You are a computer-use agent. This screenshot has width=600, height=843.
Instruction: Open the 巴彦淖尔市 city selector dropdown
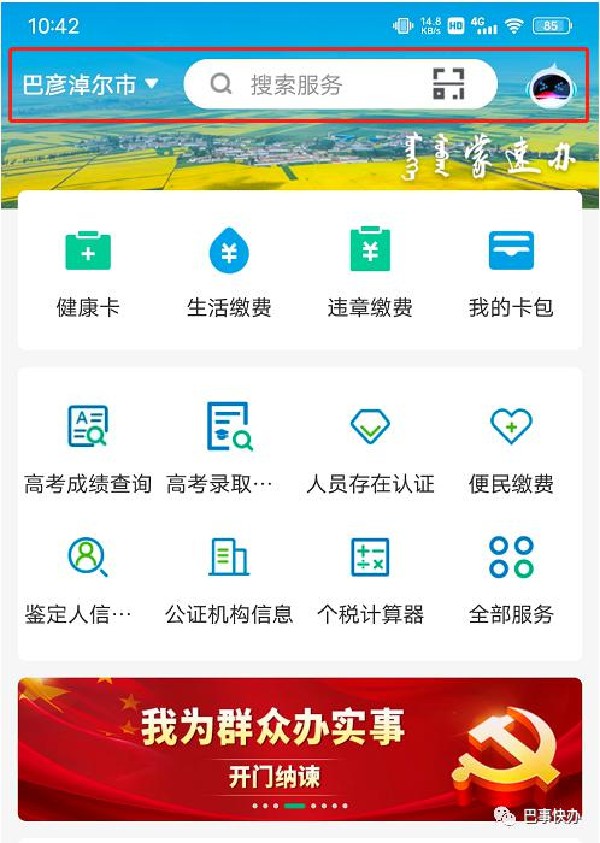pyautogui.click(x=90, y=85)
